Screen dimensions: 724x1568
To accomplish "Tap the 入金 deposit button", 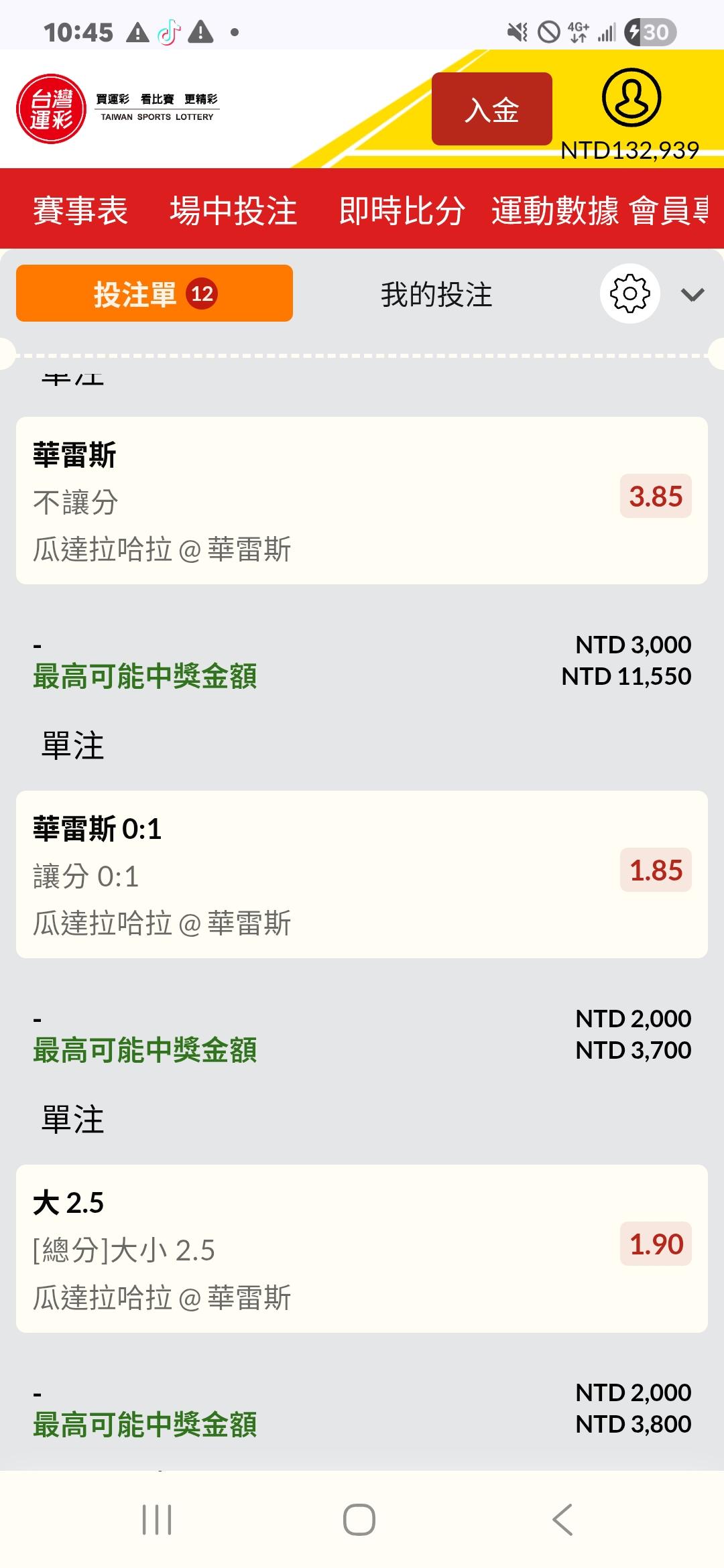I will (491, 109).
